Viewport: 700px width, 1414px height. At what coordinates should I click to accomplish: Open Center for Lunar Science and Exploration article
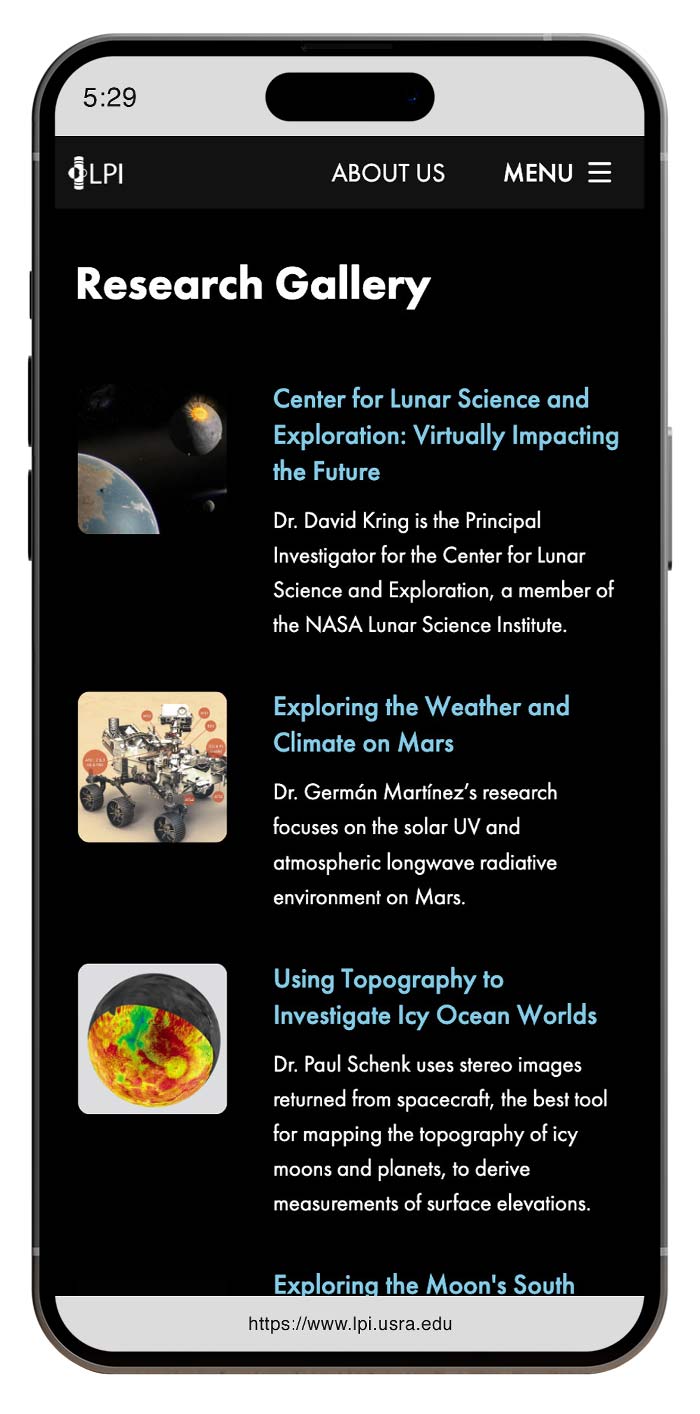tap(445, 435)
